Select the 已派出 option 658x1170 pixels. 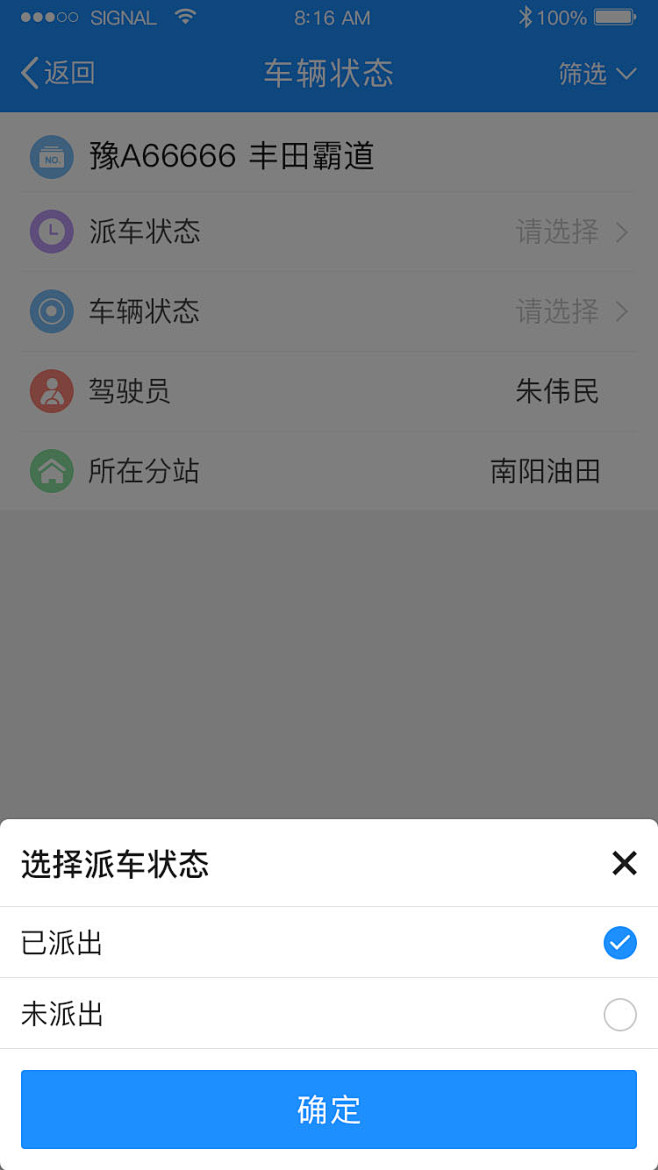329,942
